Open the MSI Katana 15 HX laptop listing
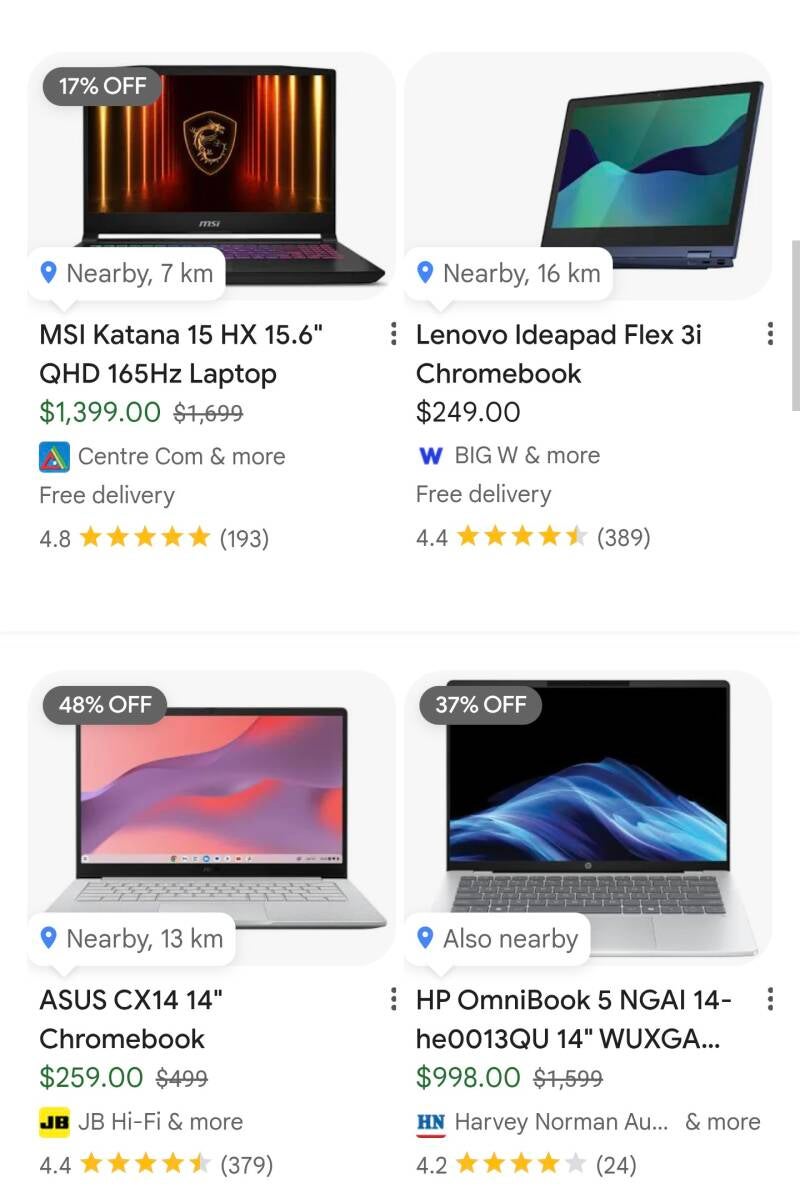800x1188 pixels. pyautogui.click(x=181, y=354)
